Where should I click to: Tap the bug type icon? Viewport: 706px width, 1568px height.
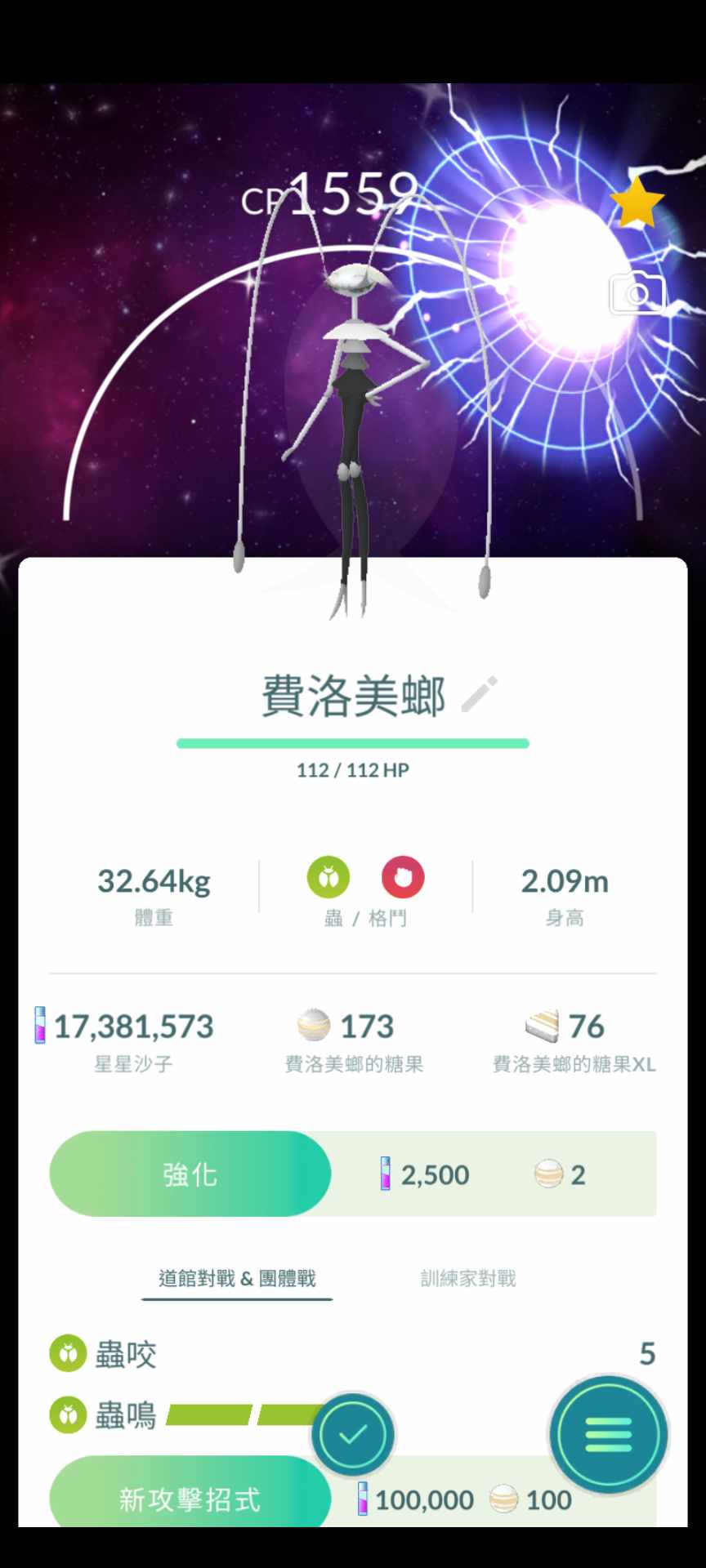[x=328, y=877]
